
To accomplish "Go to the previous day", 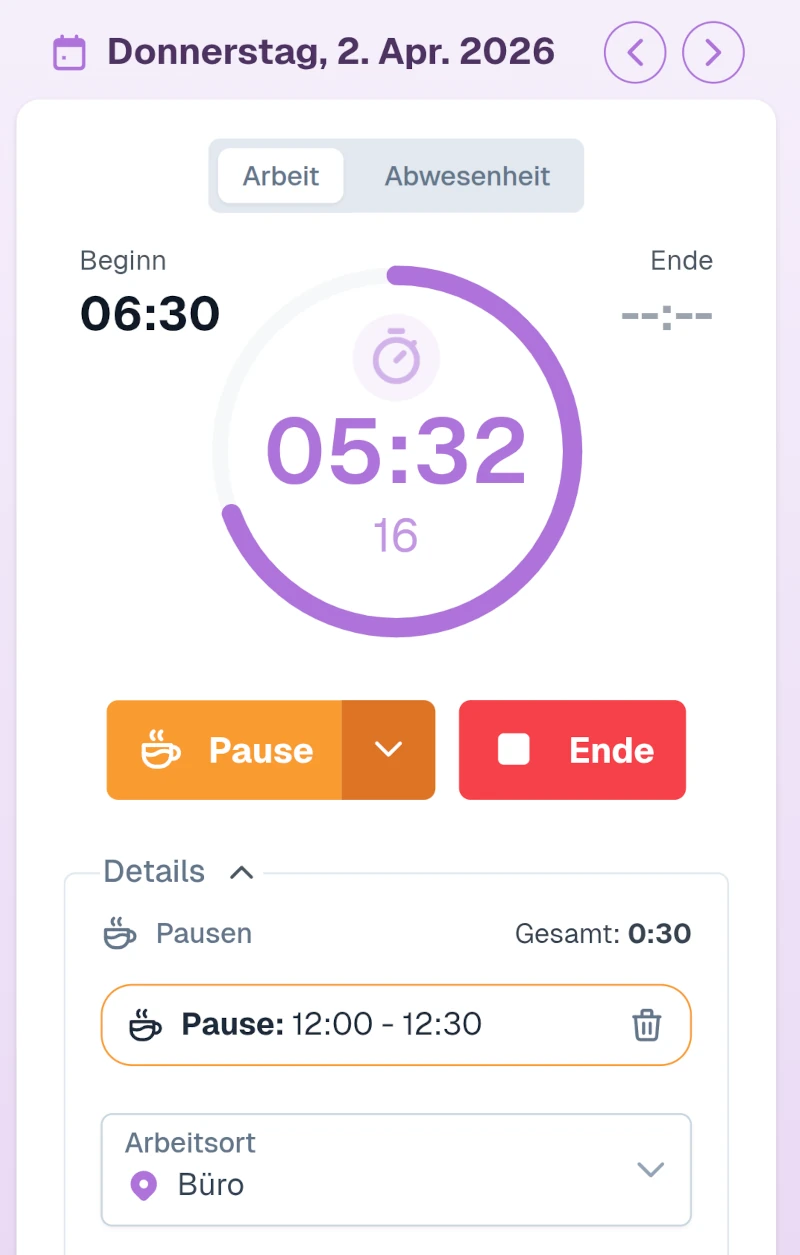I will click(x=635, y=52).
